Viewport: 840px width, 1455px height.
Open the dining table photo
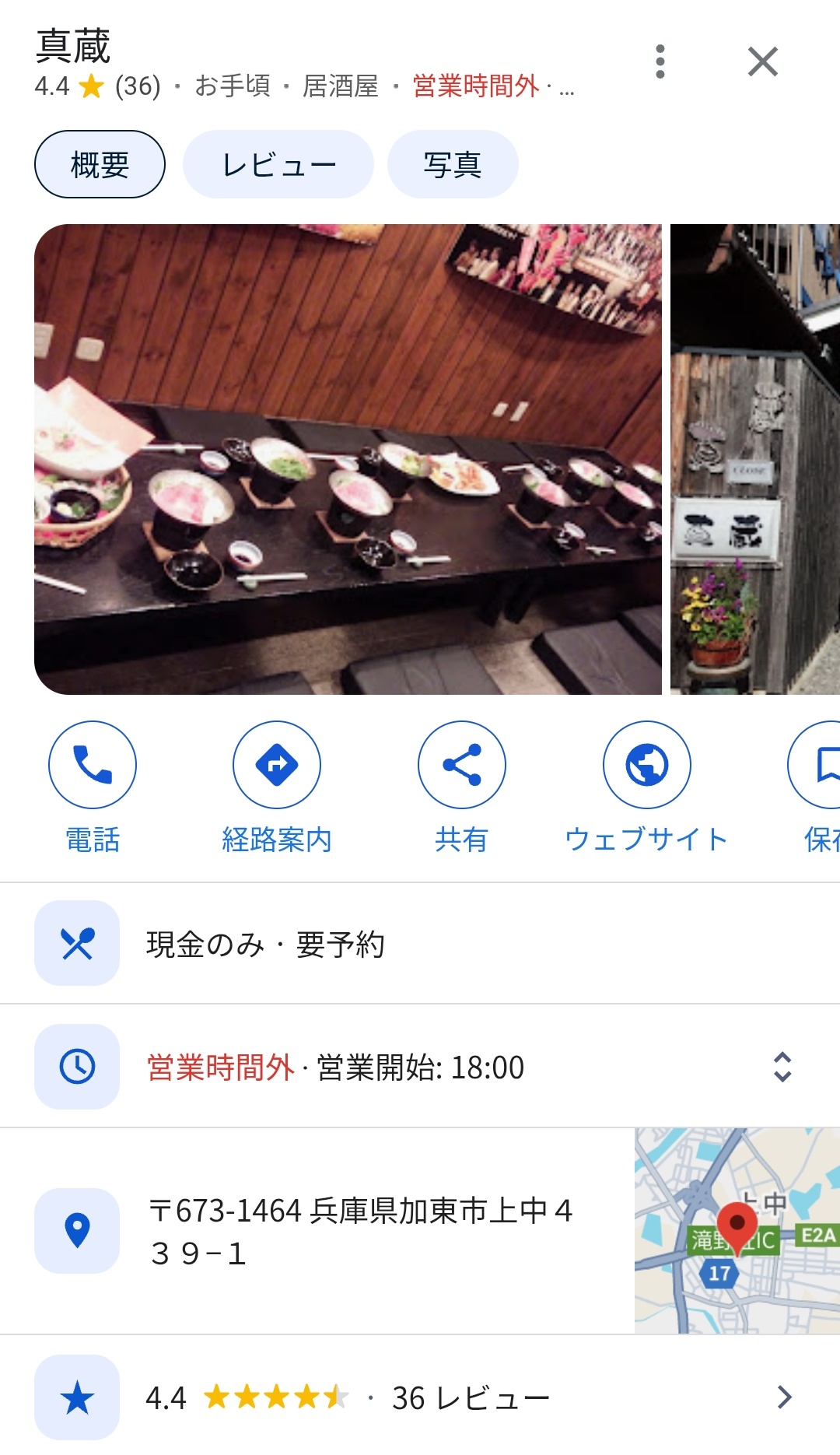(x=348, y=459)
